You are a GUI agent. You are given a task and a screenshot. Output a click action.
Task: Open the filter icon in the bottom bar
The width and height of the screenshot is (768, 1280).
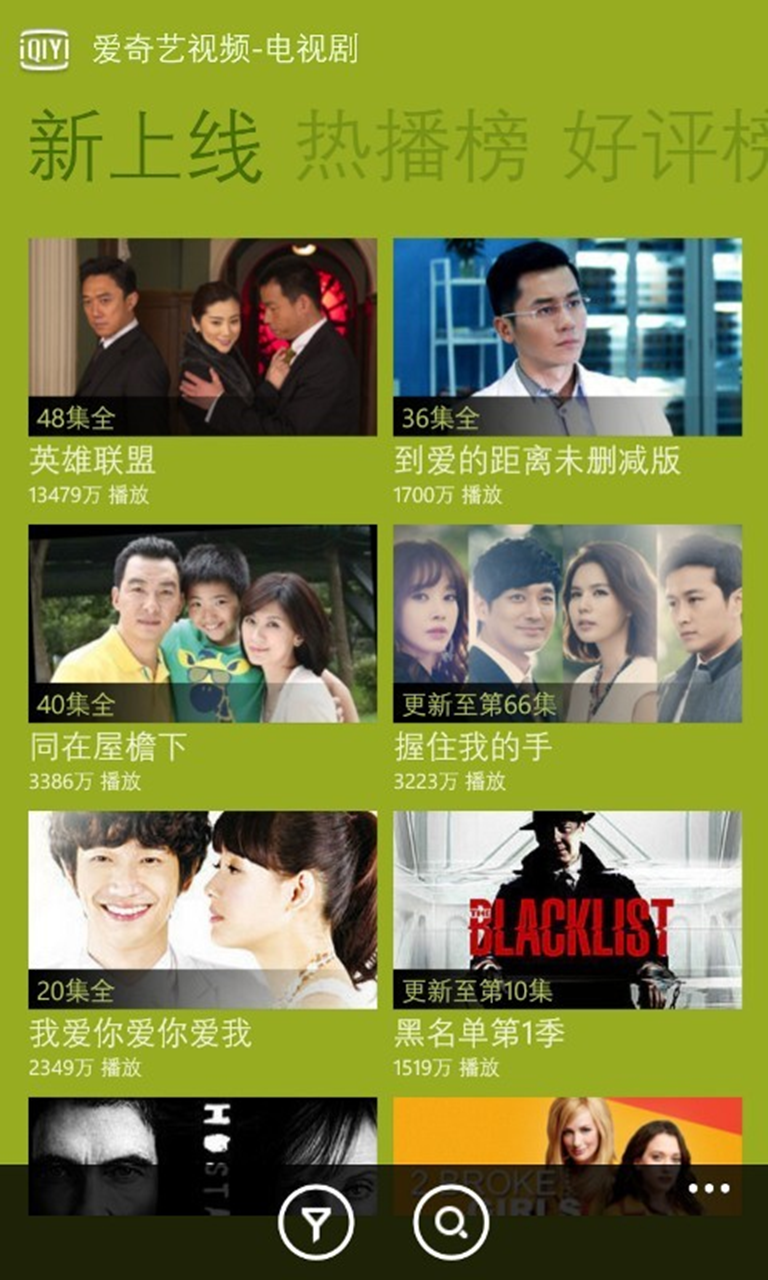click(x=316, y=1221)
